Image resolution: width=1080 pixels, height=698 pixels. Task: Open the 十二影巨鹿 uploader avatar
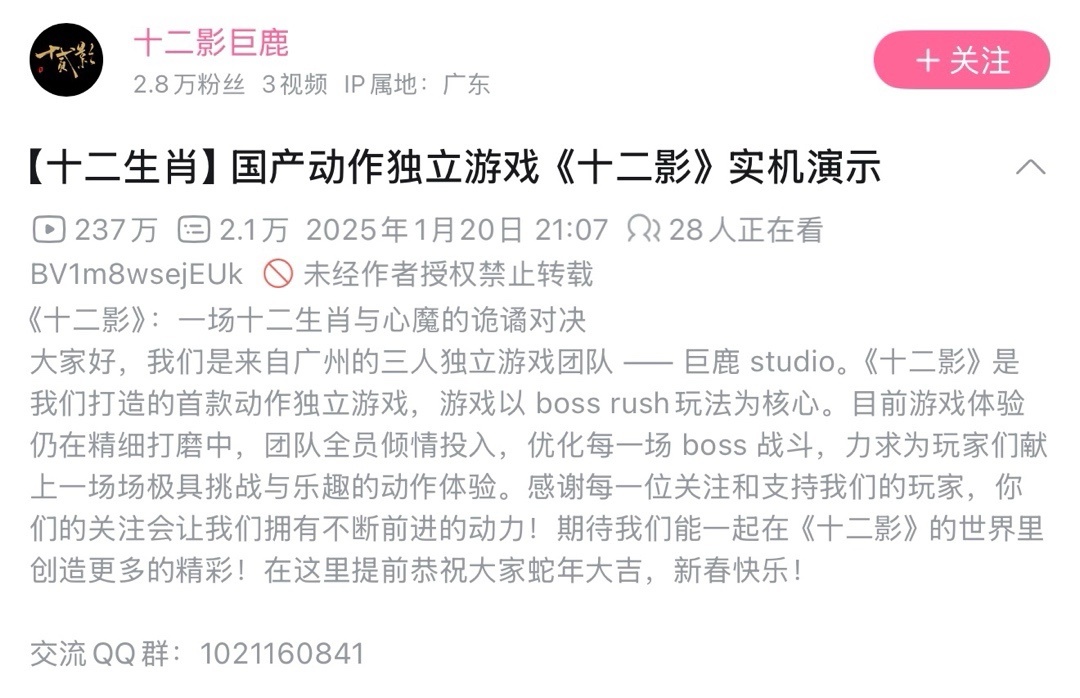click(66, 60)
